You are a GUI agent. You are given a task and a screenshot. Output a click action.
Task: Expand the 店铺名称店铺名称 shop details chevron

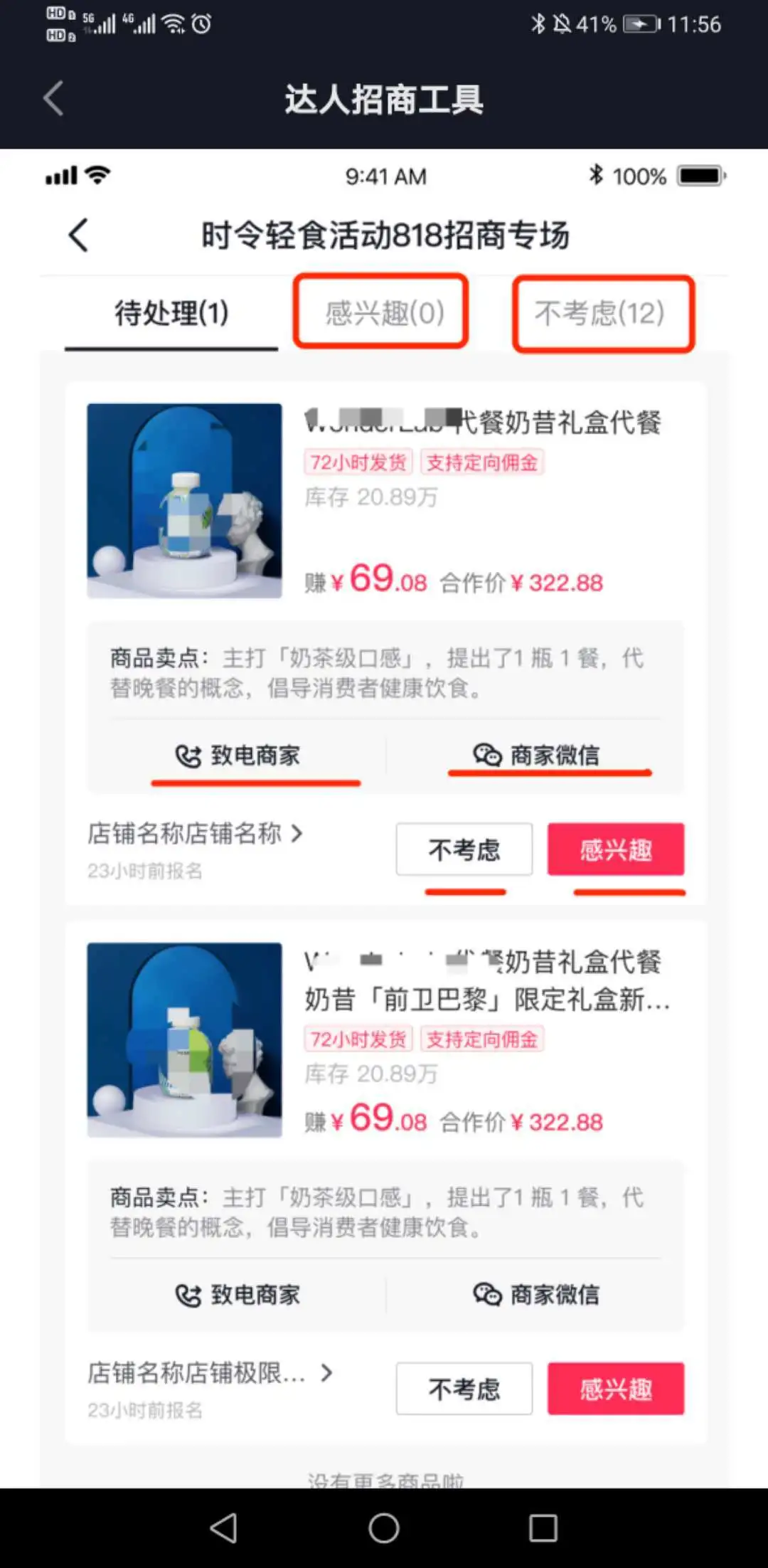(x=300, y=835)
